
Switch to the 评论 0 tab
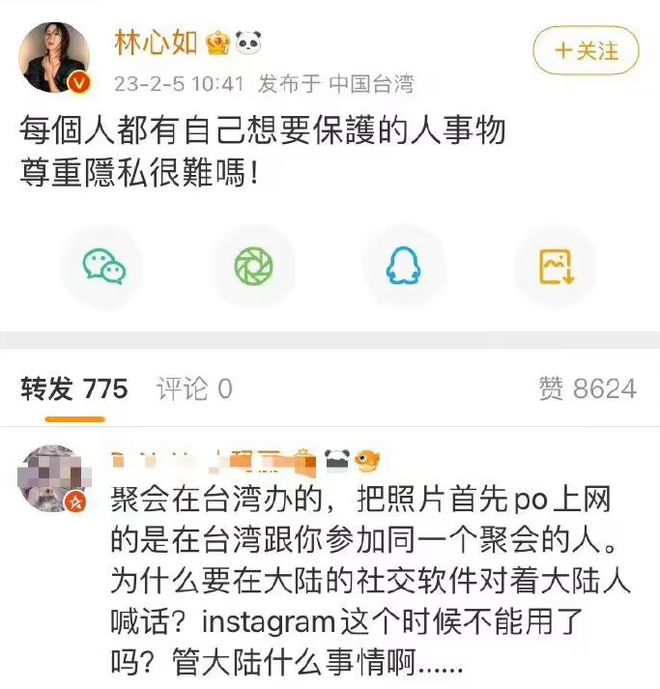tap(194, 388)
